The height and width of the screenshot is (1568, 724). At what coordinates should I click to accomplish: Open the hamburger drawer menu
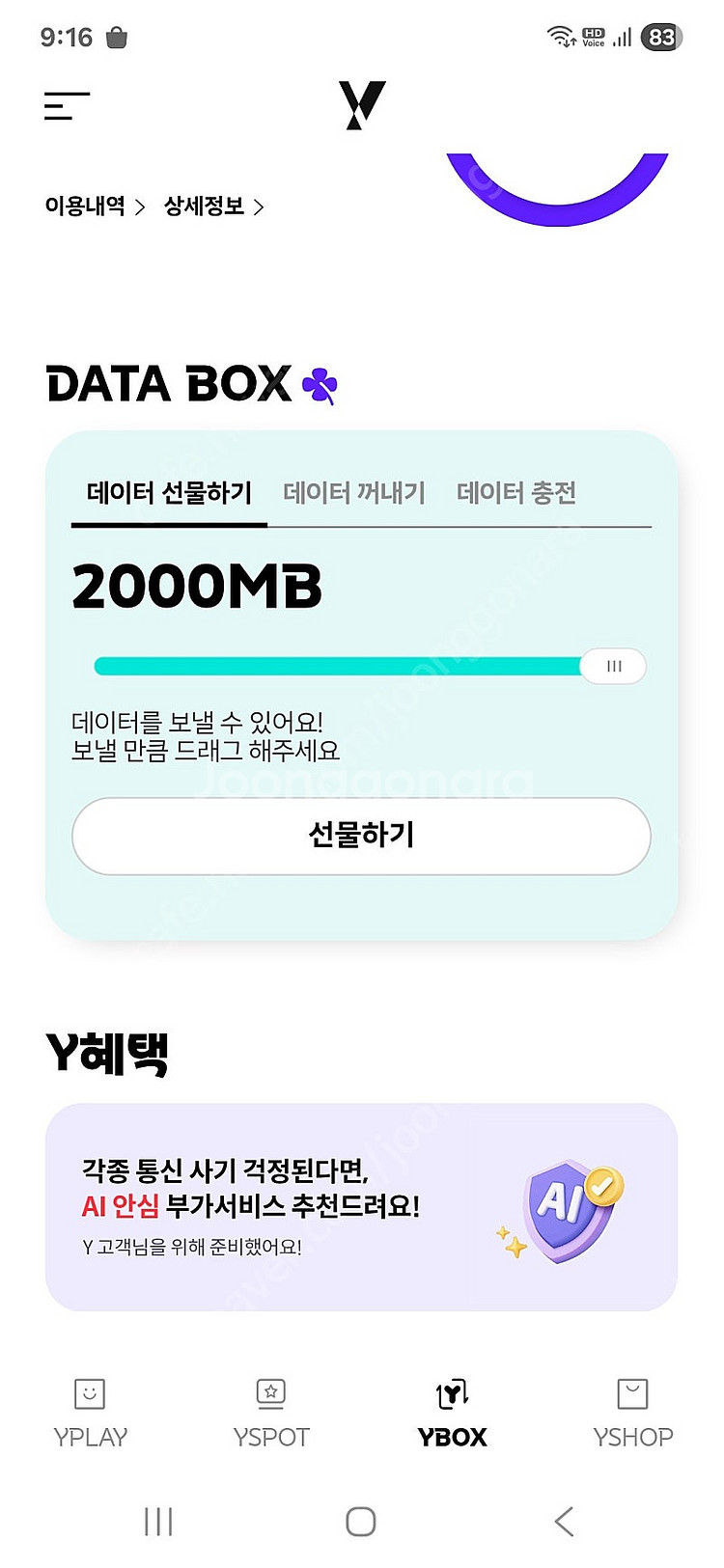(67, 106)
